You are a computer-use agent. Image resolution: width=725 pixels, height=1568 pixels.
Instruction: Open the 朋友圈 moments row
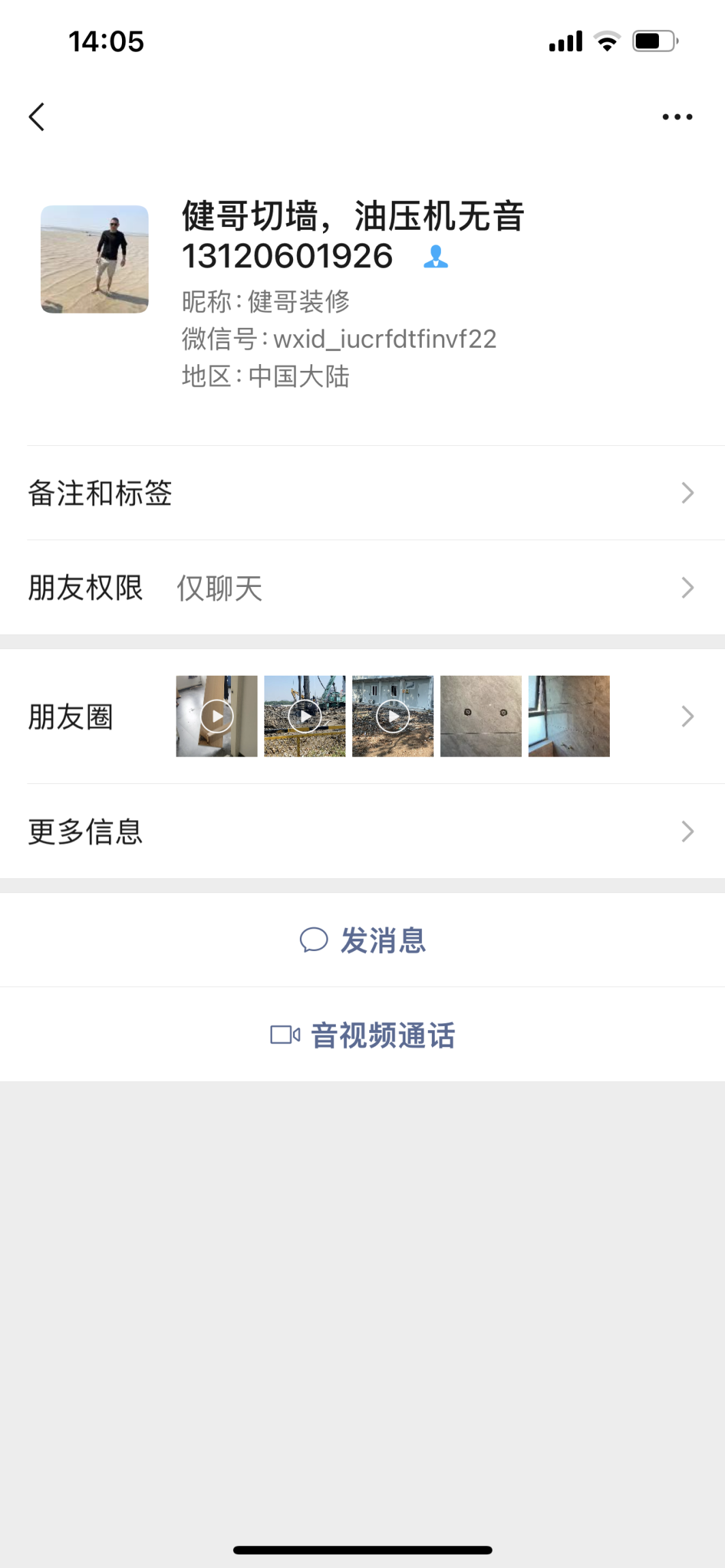362,717
